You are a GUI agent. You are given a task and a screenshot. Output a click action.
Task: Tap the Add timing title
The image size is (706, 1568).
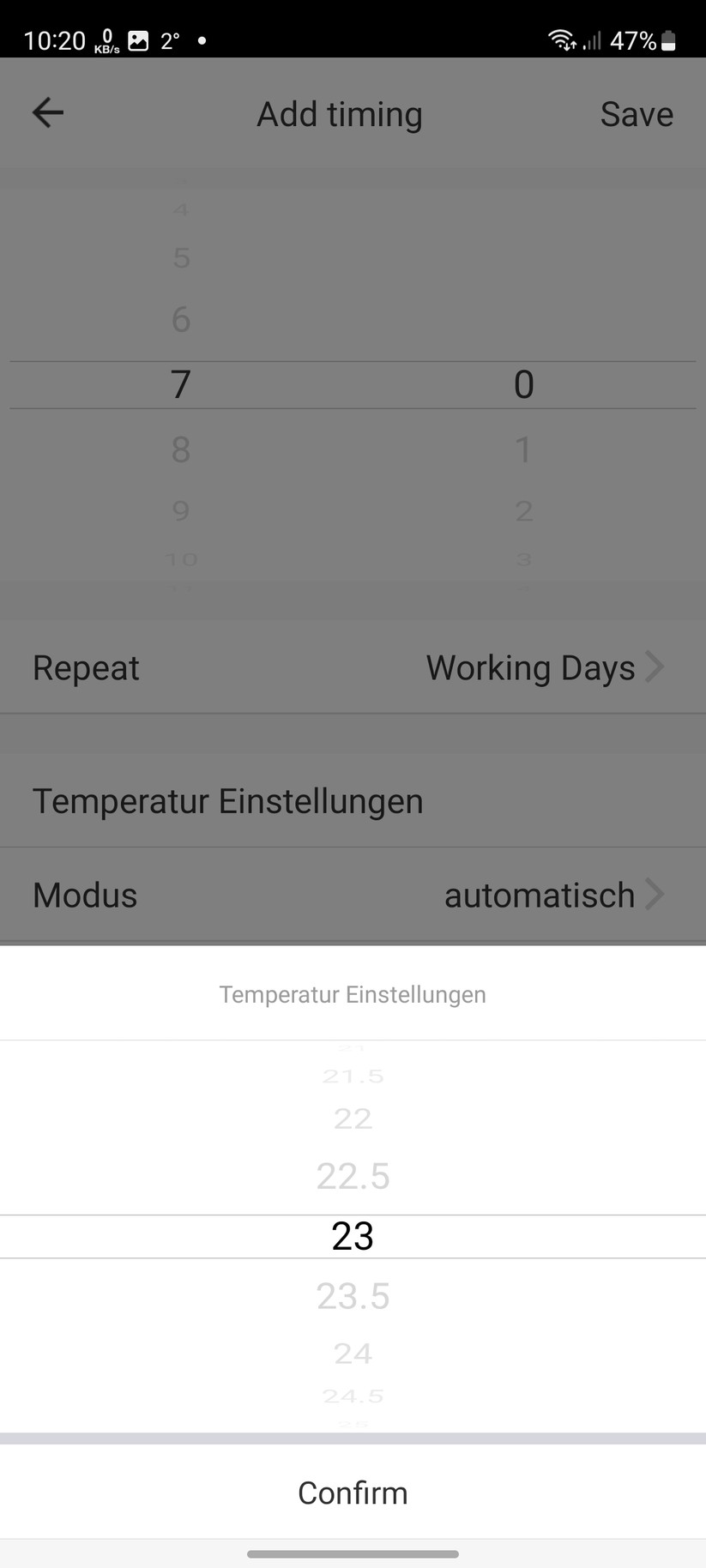pos(339,112)
